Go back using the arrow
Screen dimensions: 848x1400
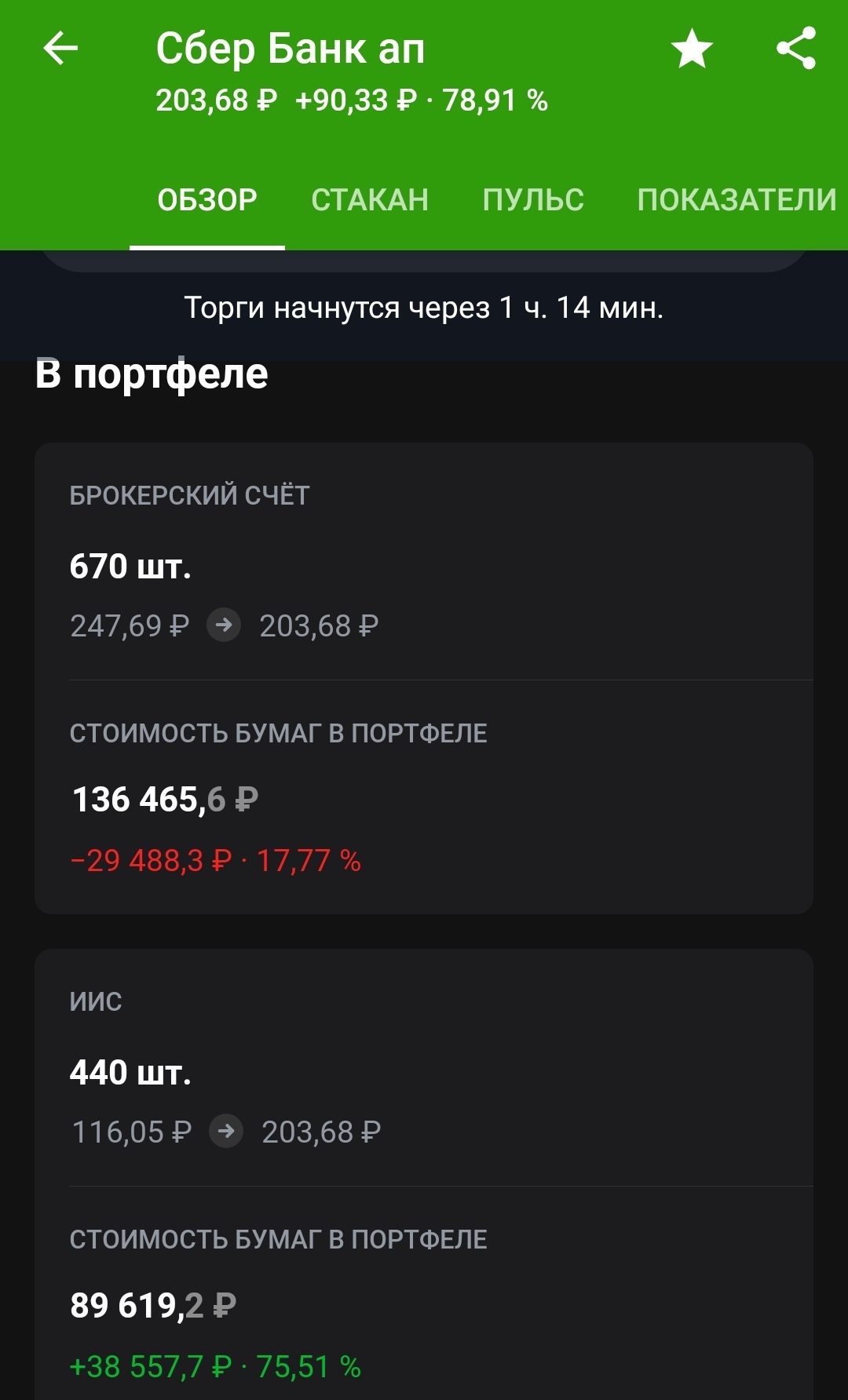(60, 49)
